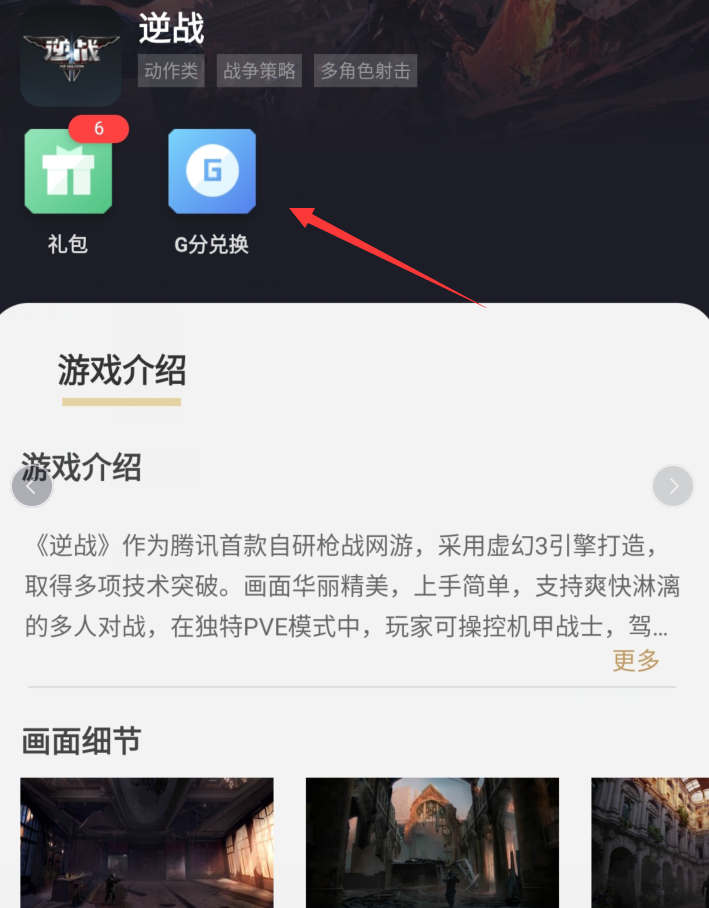Open the second 画面细节 screenshot
Viewport: 709px width, 908px height.
pyautogui.click(x=432, y=842)
